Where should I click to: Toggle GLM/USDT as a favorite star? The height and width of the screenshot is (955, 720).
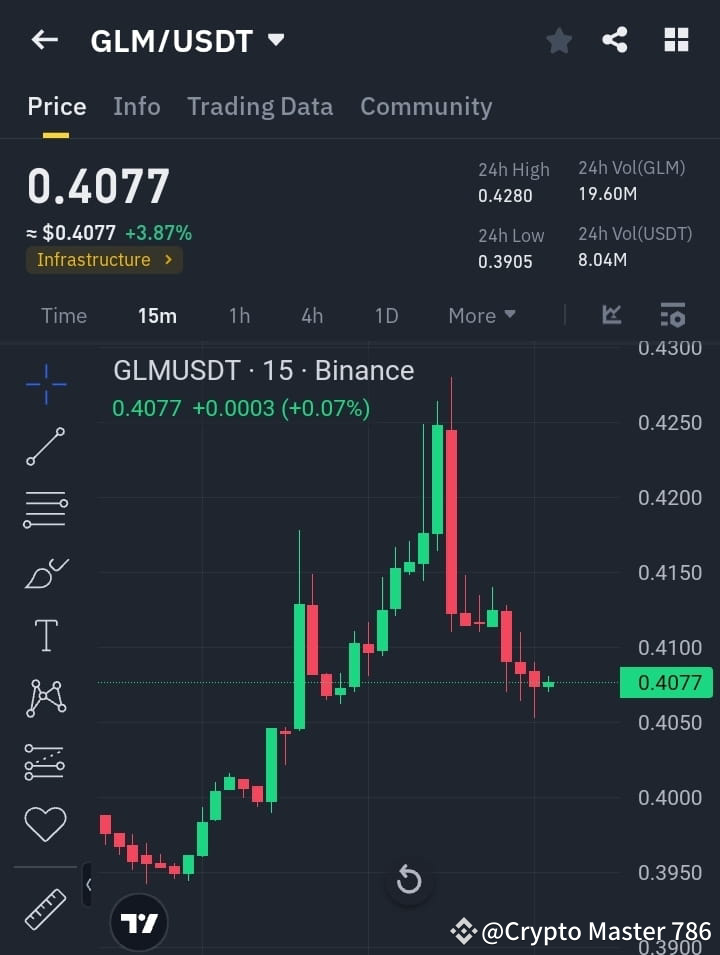558,40
